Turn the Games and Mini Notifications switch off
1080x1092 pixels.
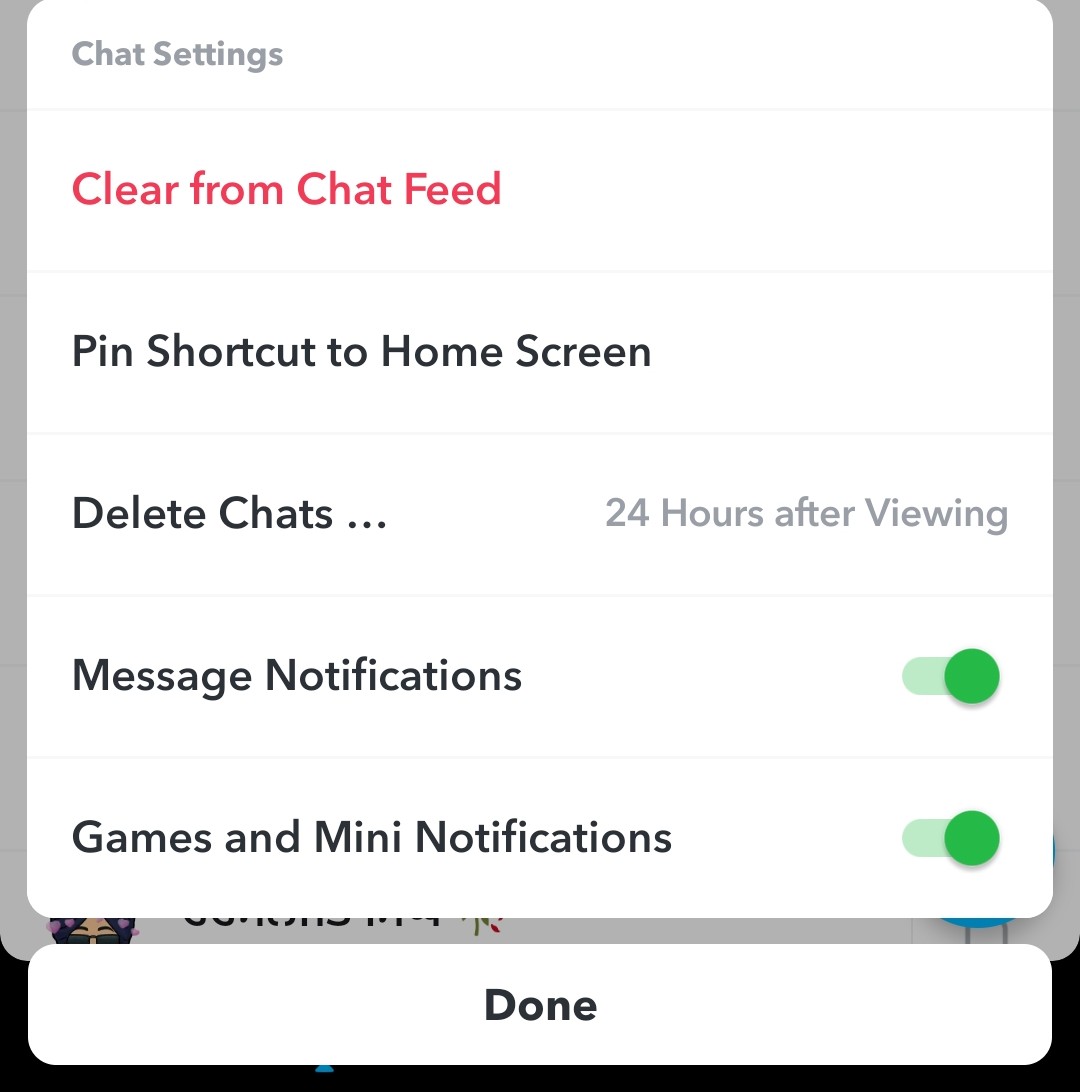tap(950, 837)
